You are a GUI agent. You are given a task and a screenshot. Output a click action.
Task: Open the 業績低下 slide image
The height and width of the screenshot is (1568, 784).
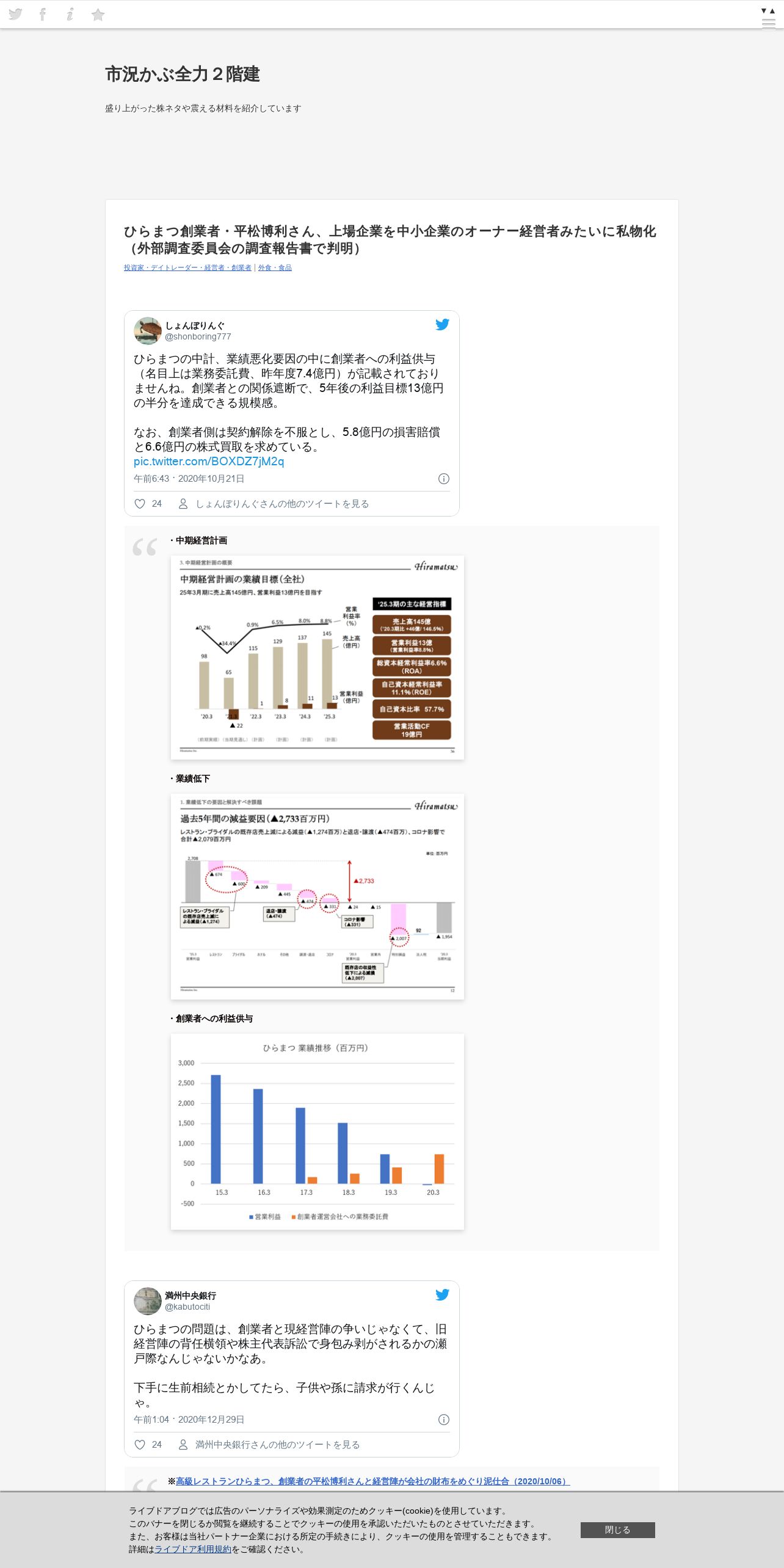coord(318,896)
